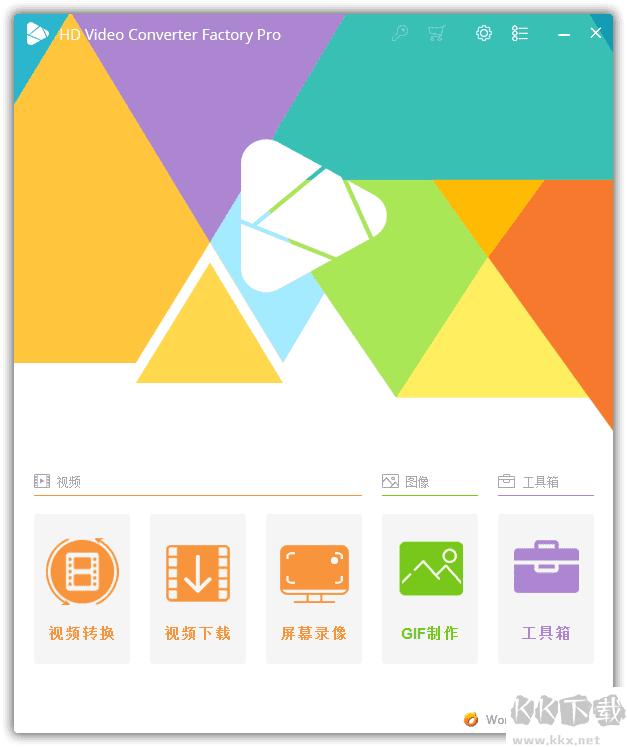Viewport: 627px width, 747px height.
Task: Open the settings gear
Action: pyautogui.click(x=484, y=33)
